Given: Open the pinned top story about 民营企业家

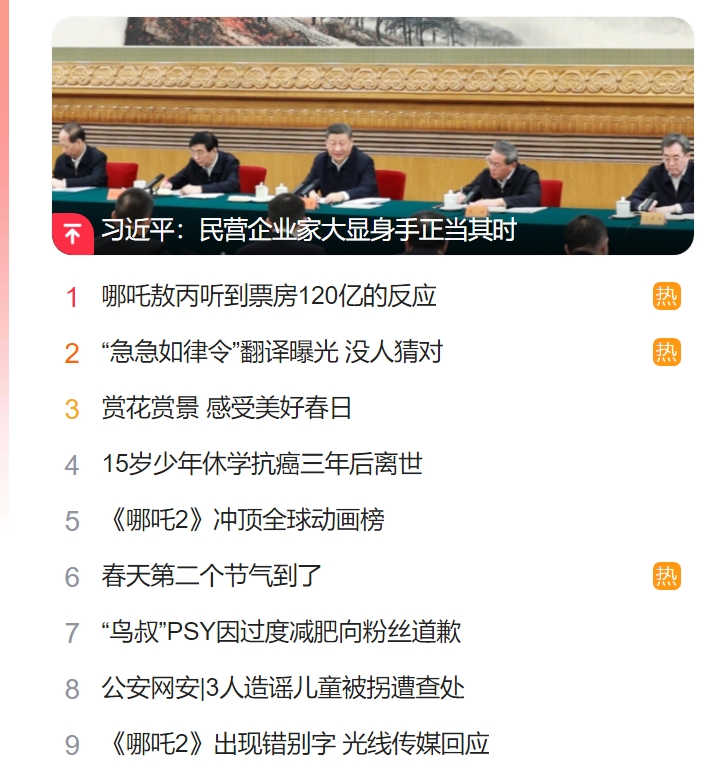Looking at the screenshot, I should tap(308, 231).
